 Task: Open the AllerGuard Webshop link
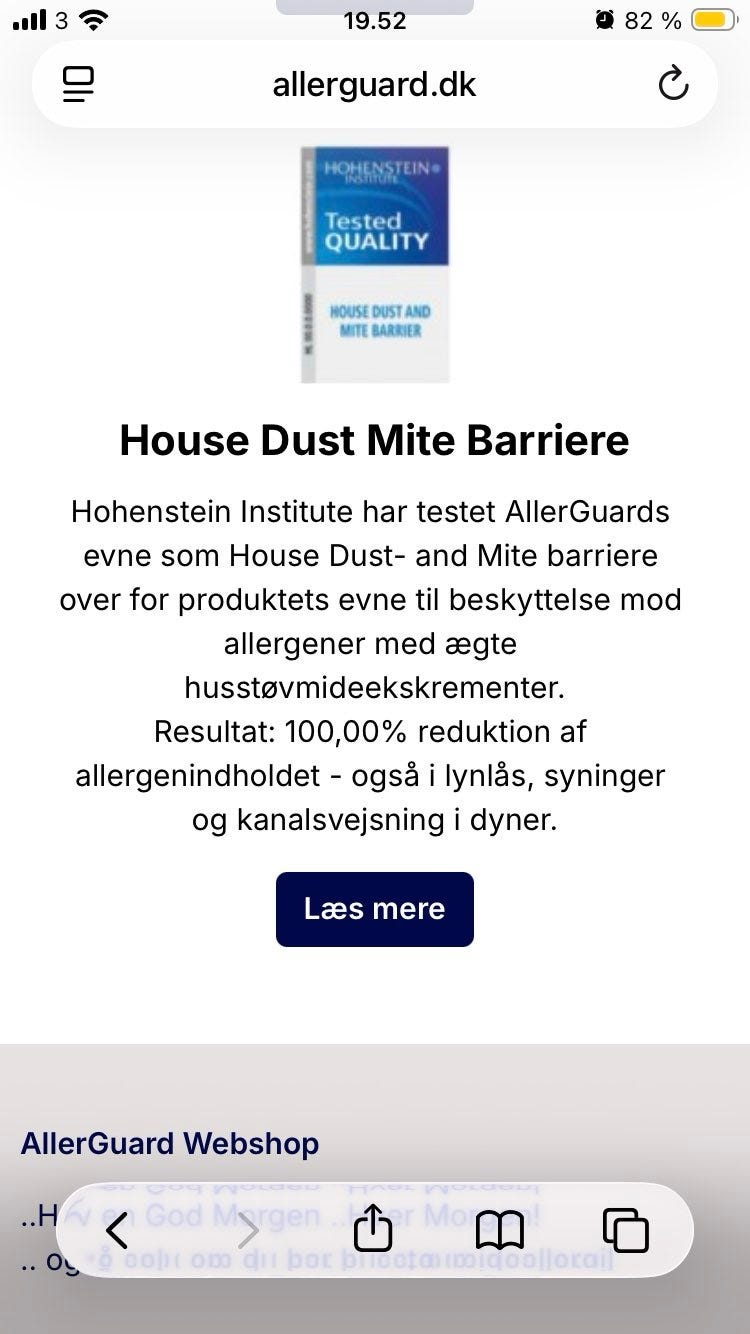[169, 1143]
